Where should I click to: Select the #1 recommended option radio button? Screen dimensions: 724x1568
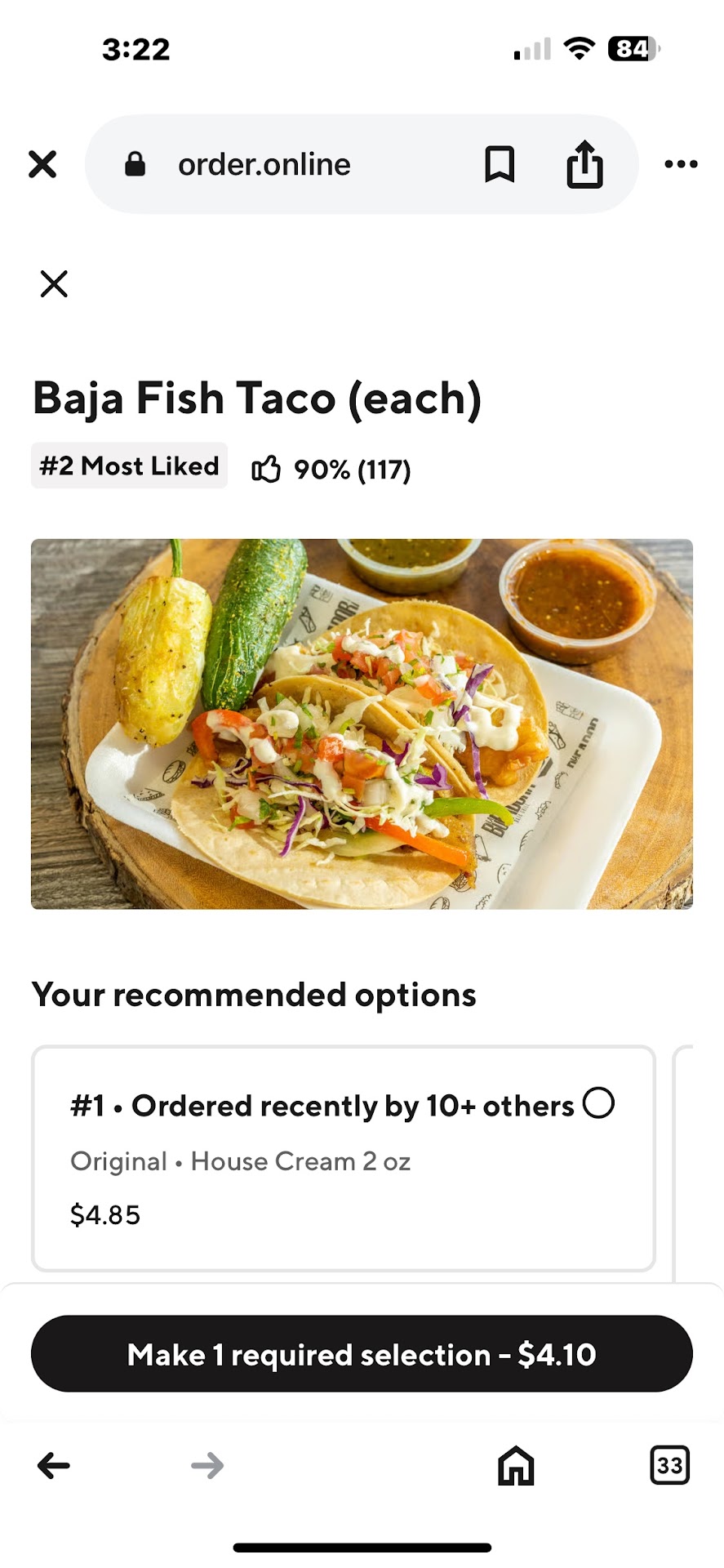(x=598, y=1103)
